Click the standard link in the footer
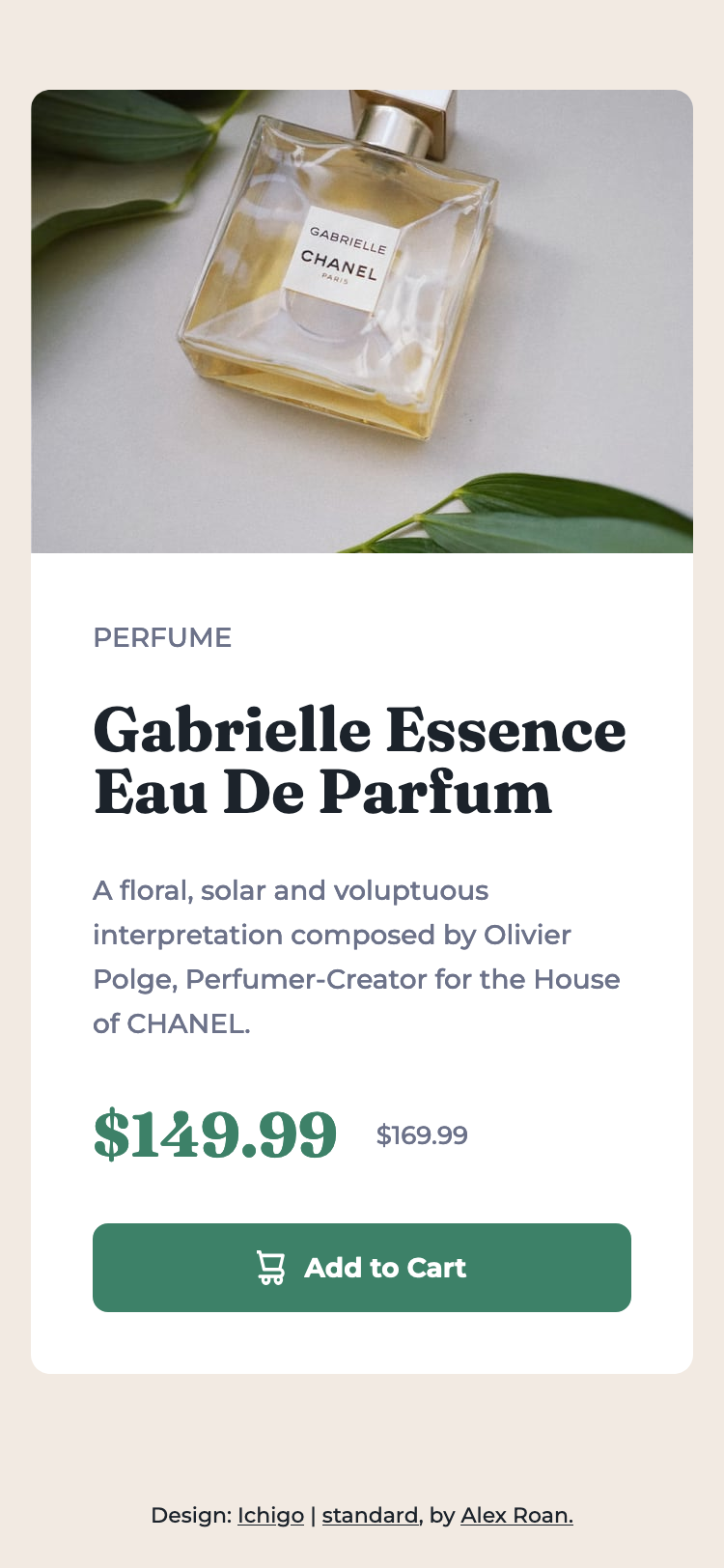724x1568 pixels. [368, 1516]
